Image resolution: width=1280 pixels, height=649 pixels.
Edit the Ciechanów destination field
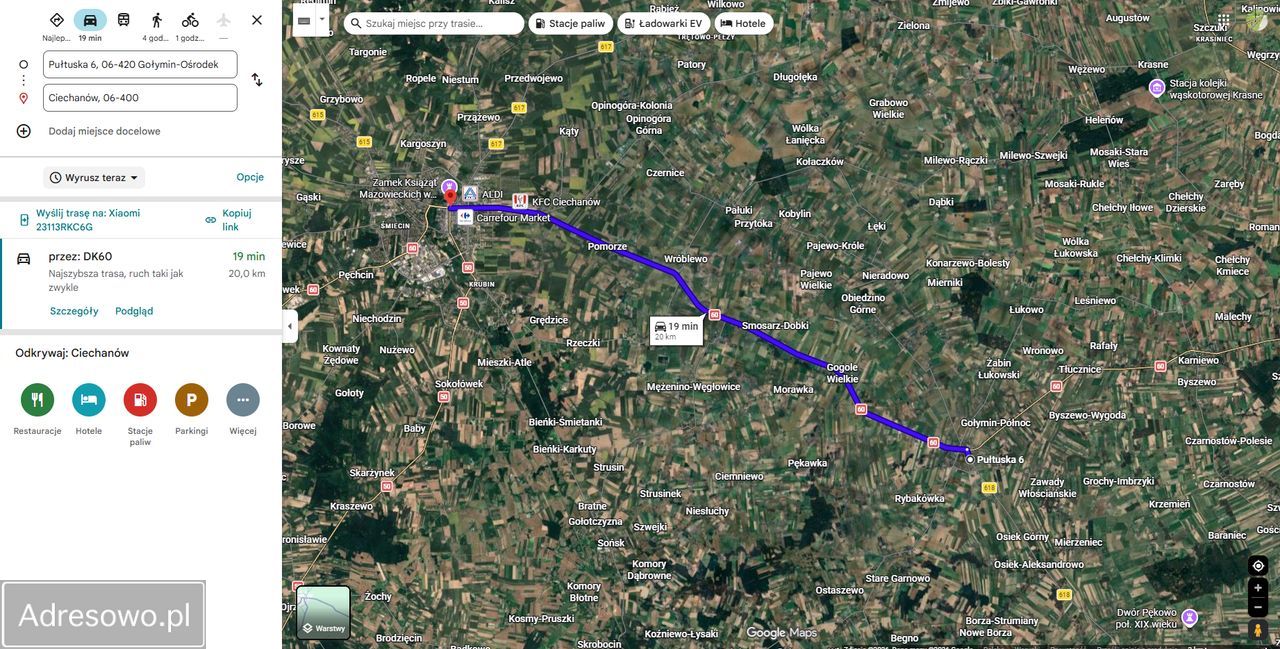click(140, 98)
